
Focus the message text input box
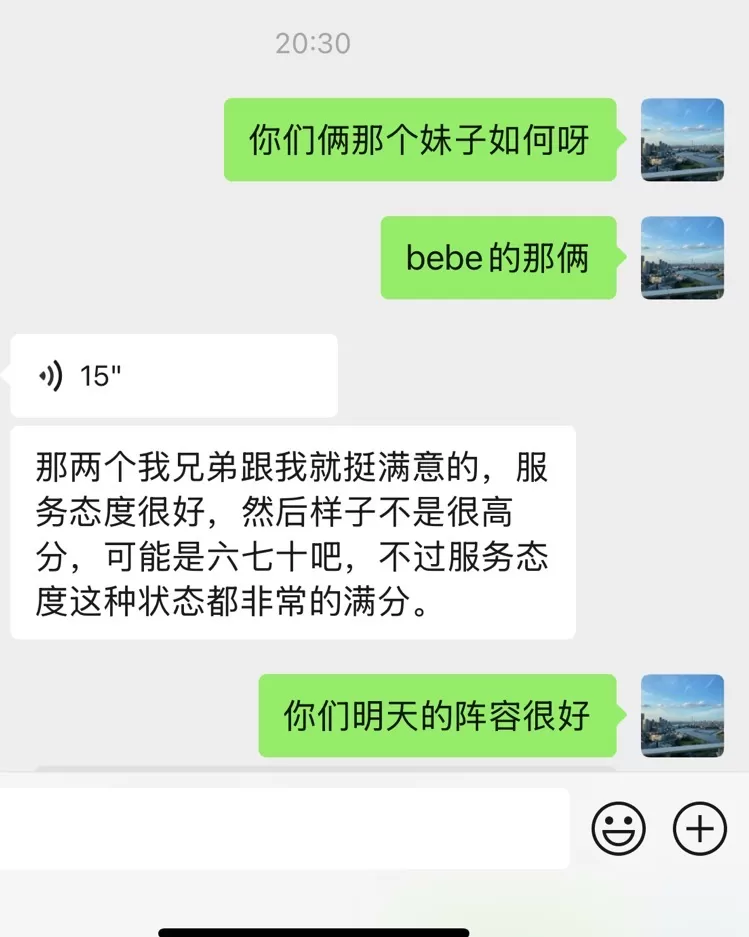click(x=285, y=828)
